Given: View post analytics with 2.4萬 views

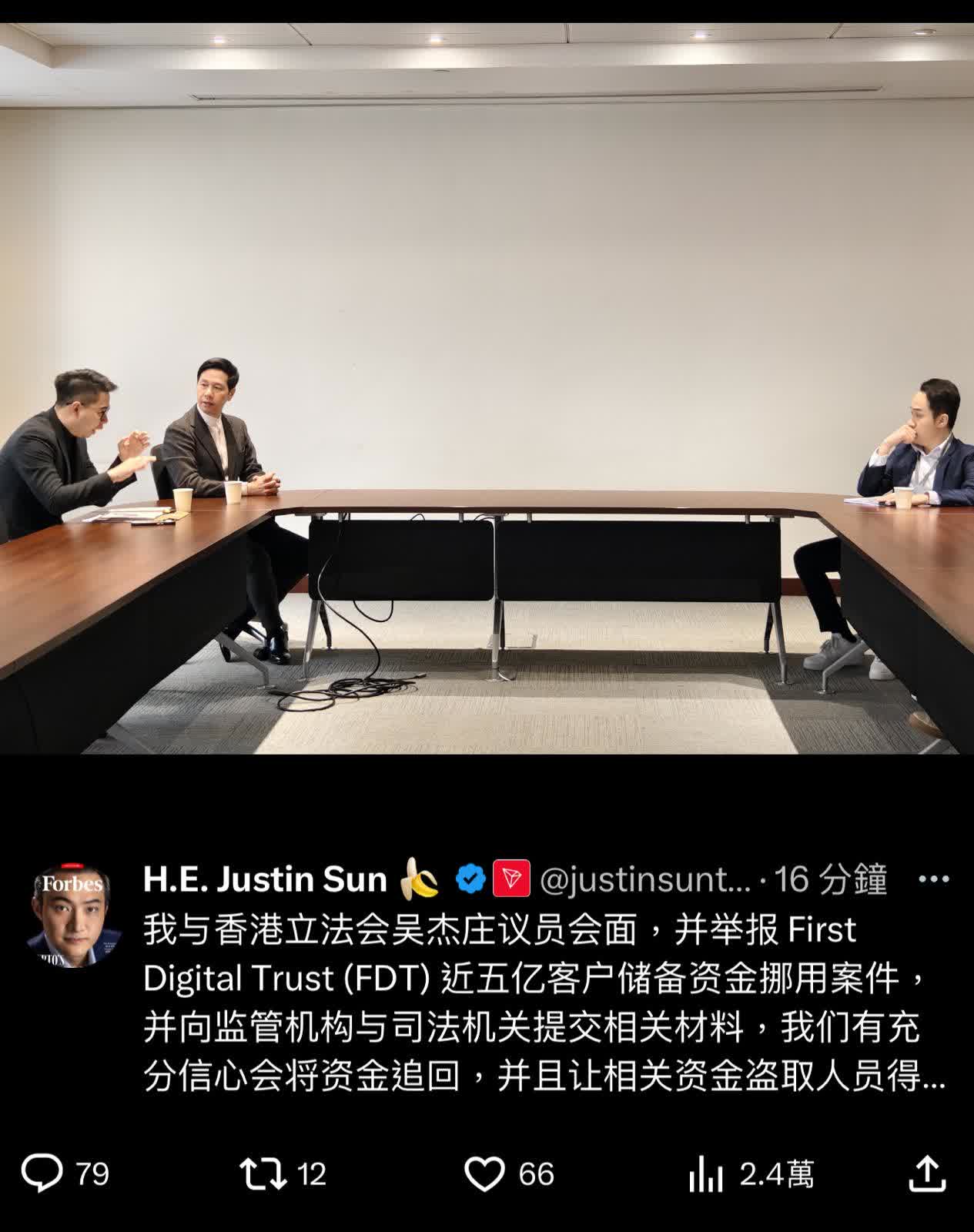Looking at the screenshot, I should pos(705,1174).
